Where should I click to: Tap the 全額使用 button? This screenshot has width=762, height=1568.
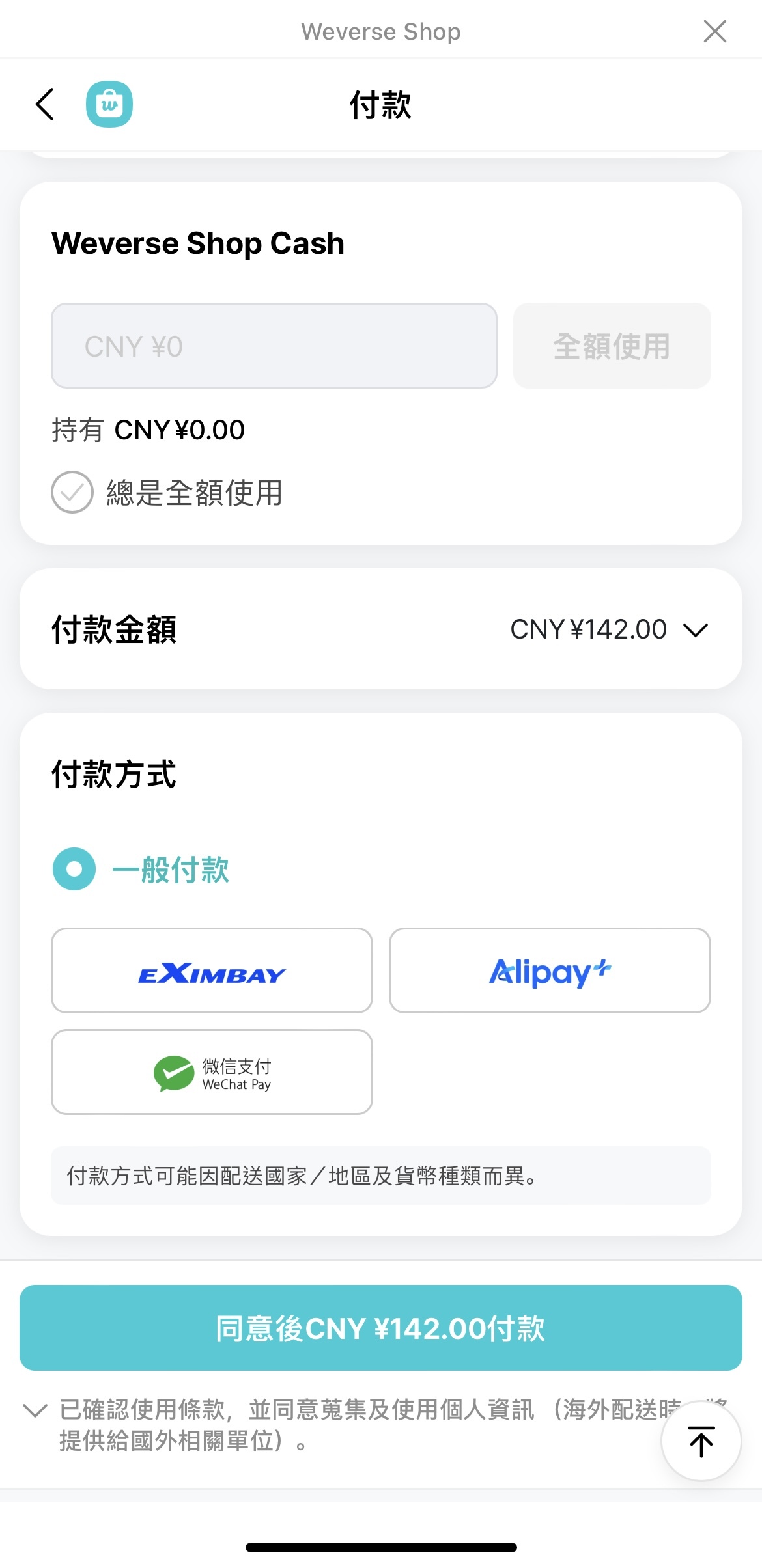(612, 346)
